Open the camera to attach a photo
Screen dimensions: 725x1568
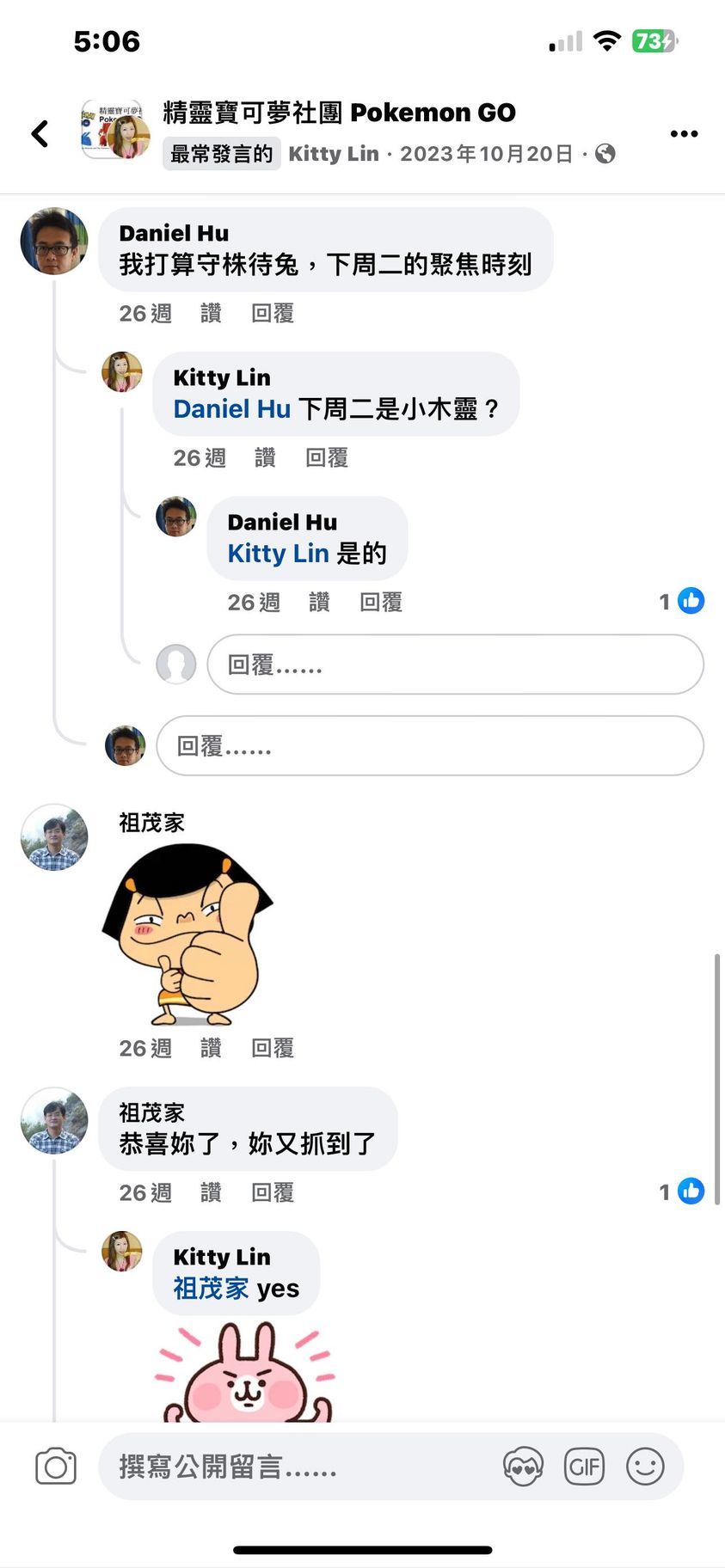click(x=56, y=1467)
